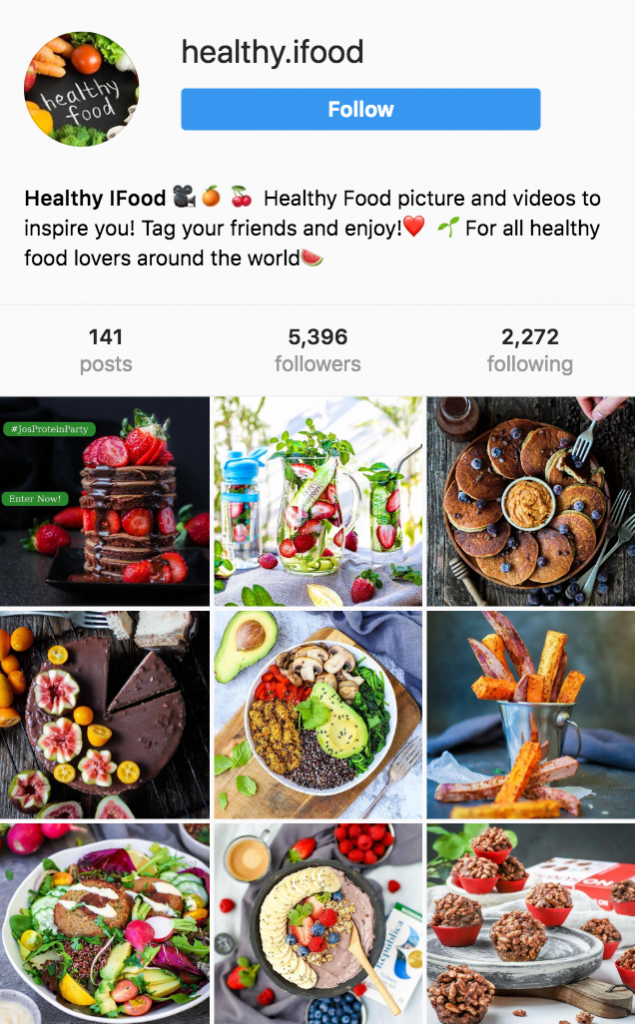View the 5,396 followers list

point(318,350)
